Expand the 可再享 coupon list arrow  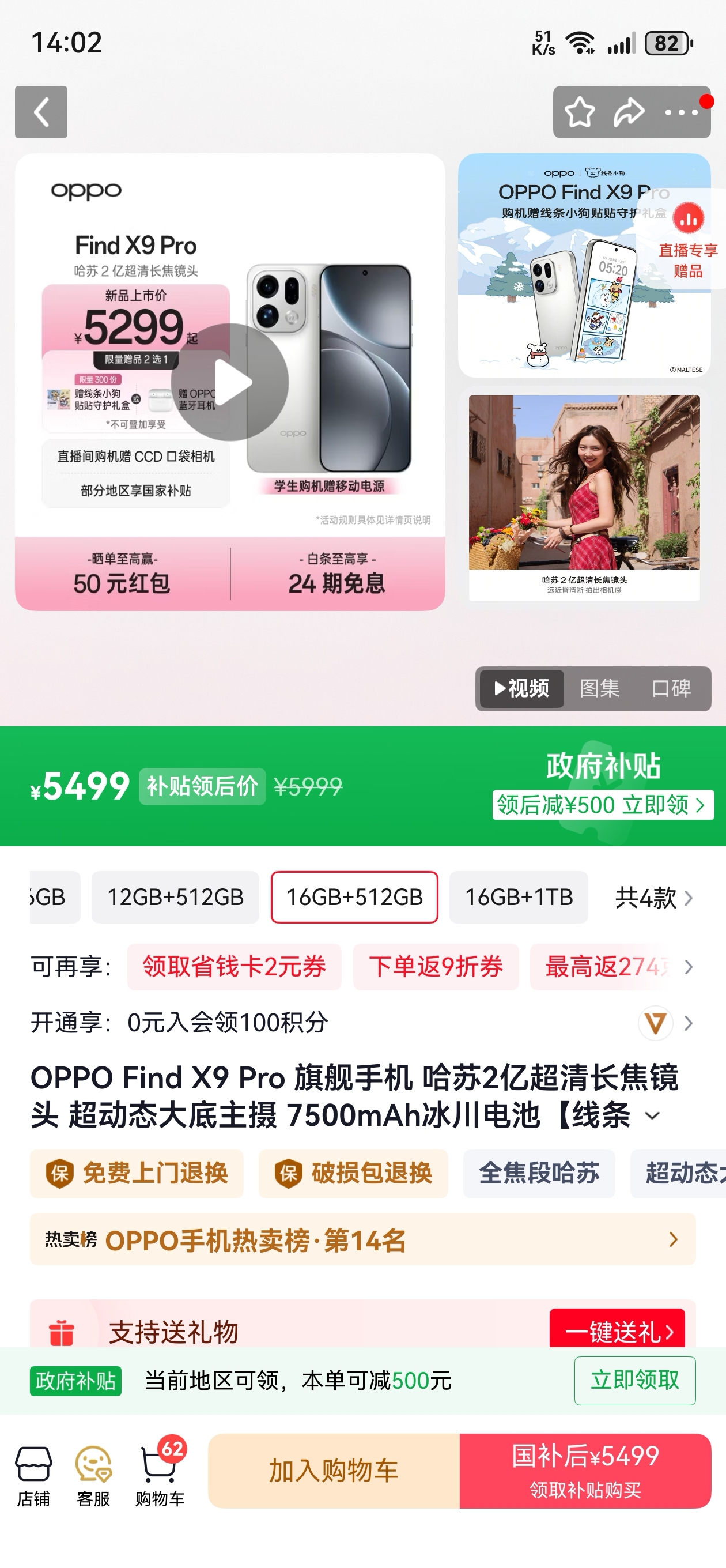click(689, 967)
